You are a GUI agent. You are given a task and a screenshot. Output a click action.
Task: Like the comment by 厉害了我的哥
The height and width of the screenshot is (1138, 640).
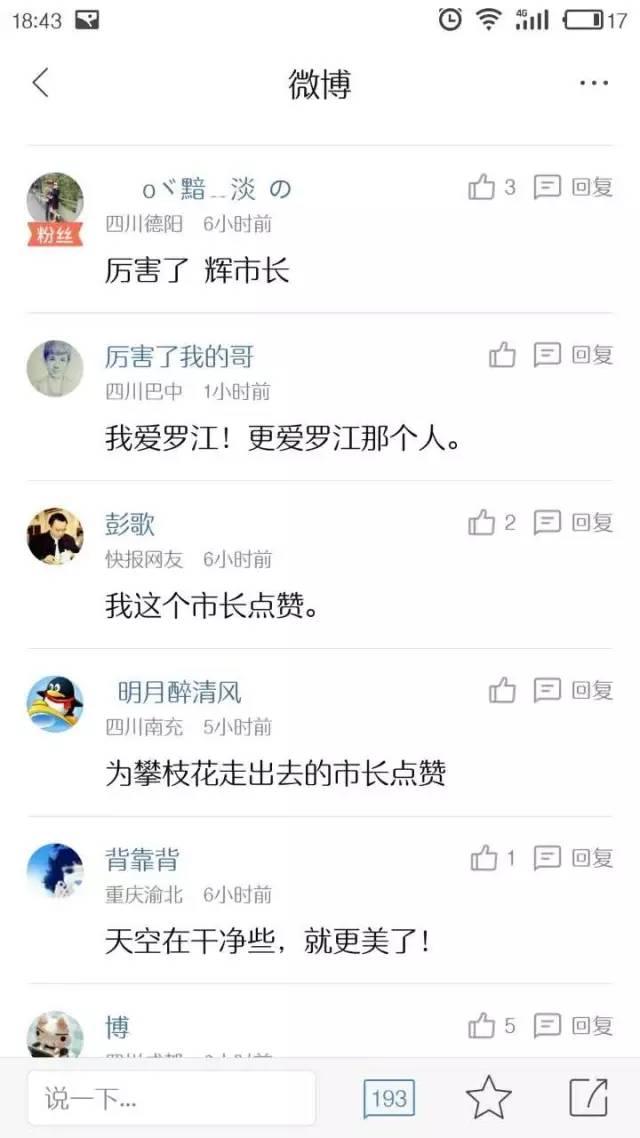click(502, 355)
